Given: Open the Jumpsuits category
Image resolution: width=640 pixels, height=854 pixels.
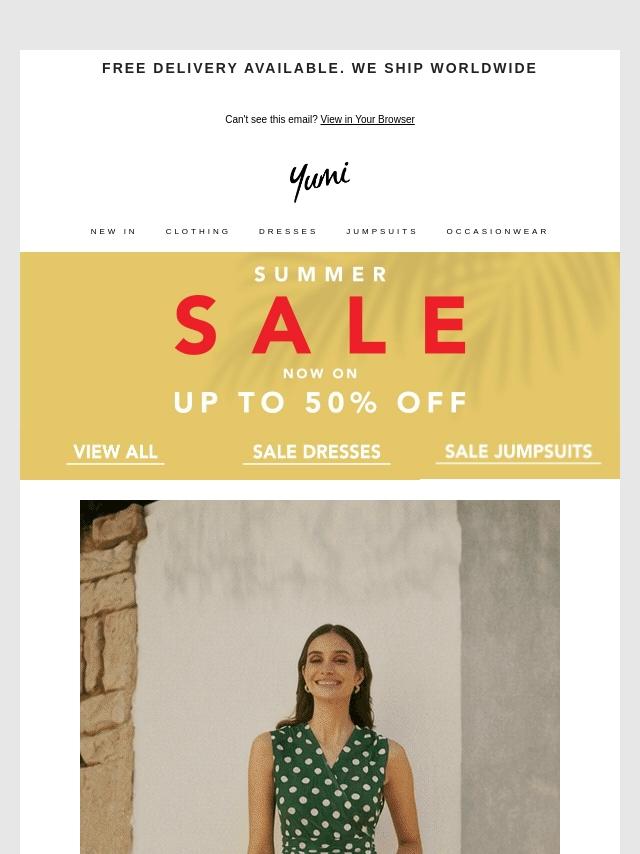Looking at the screenshot, I should click(382, 232).
